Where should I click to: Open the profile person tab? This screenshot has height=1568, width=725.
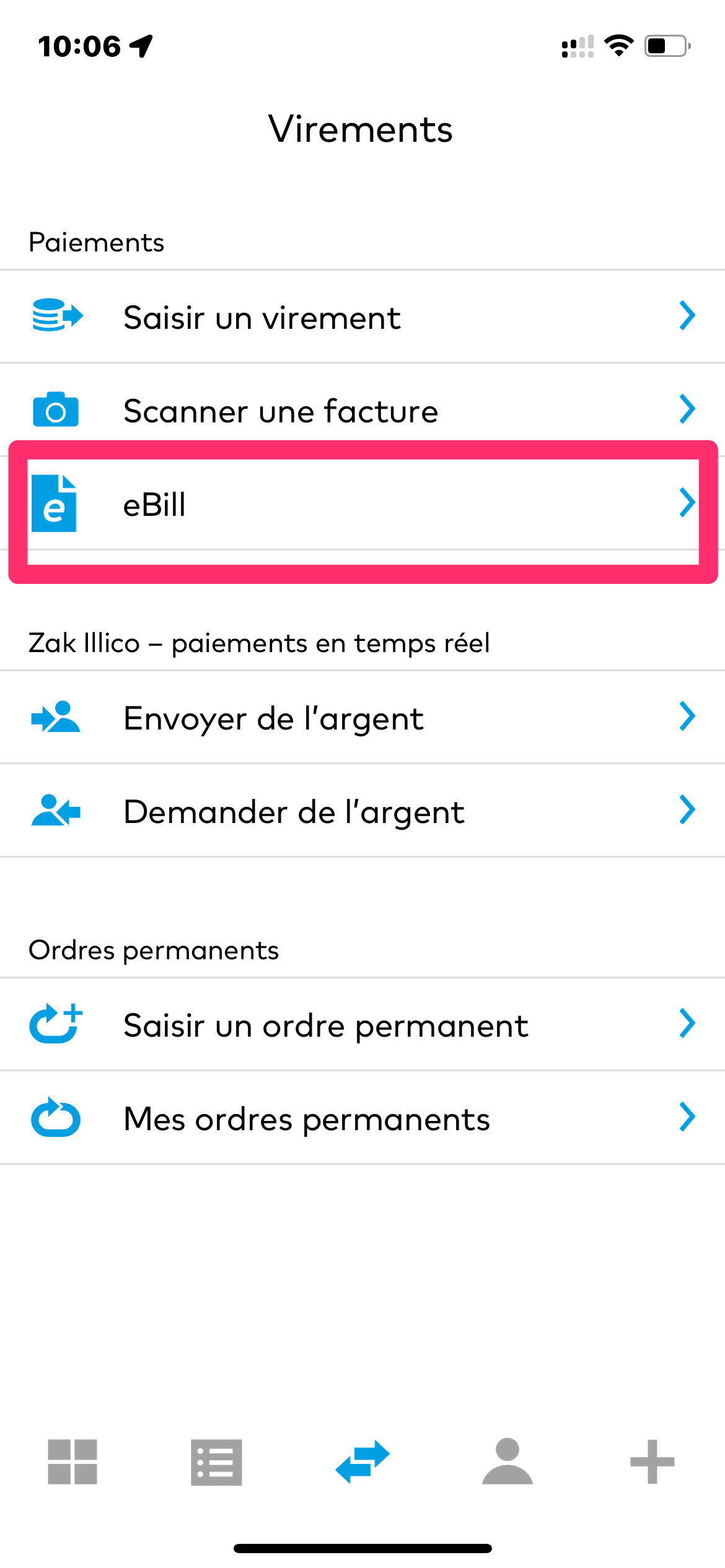coord(507,1461)
